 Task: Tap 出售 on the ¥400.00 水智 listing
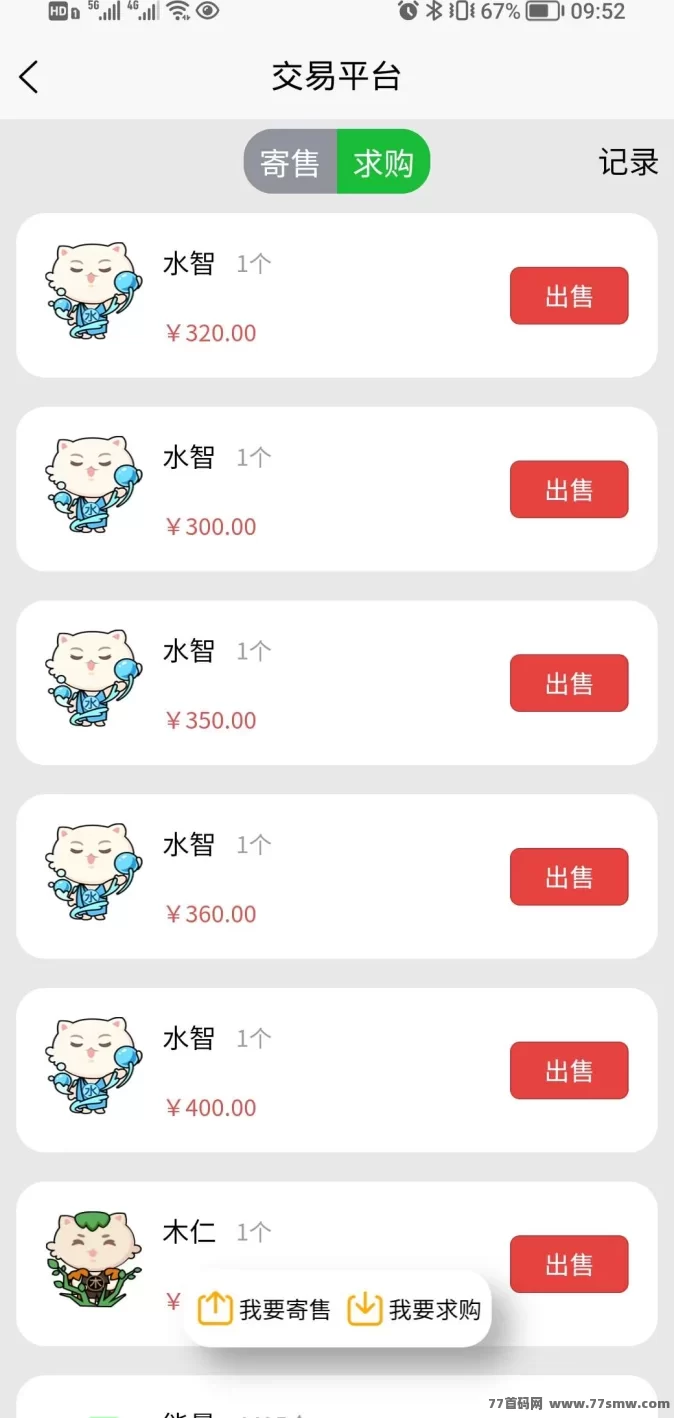569,1071
